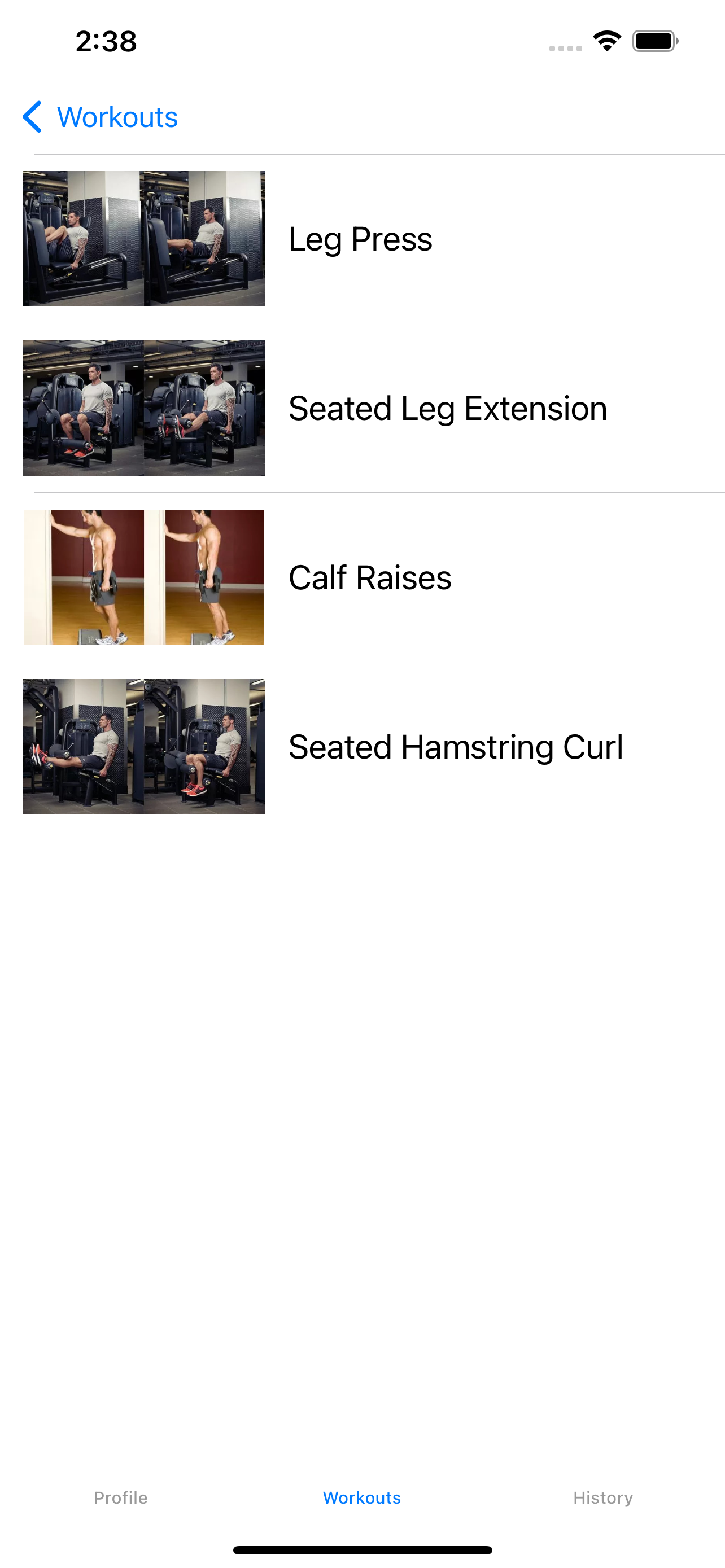The height and width of the screenshot is (1568, 725).
Task: Tap the back chevron arrow
Action: [x=32, y=117]
